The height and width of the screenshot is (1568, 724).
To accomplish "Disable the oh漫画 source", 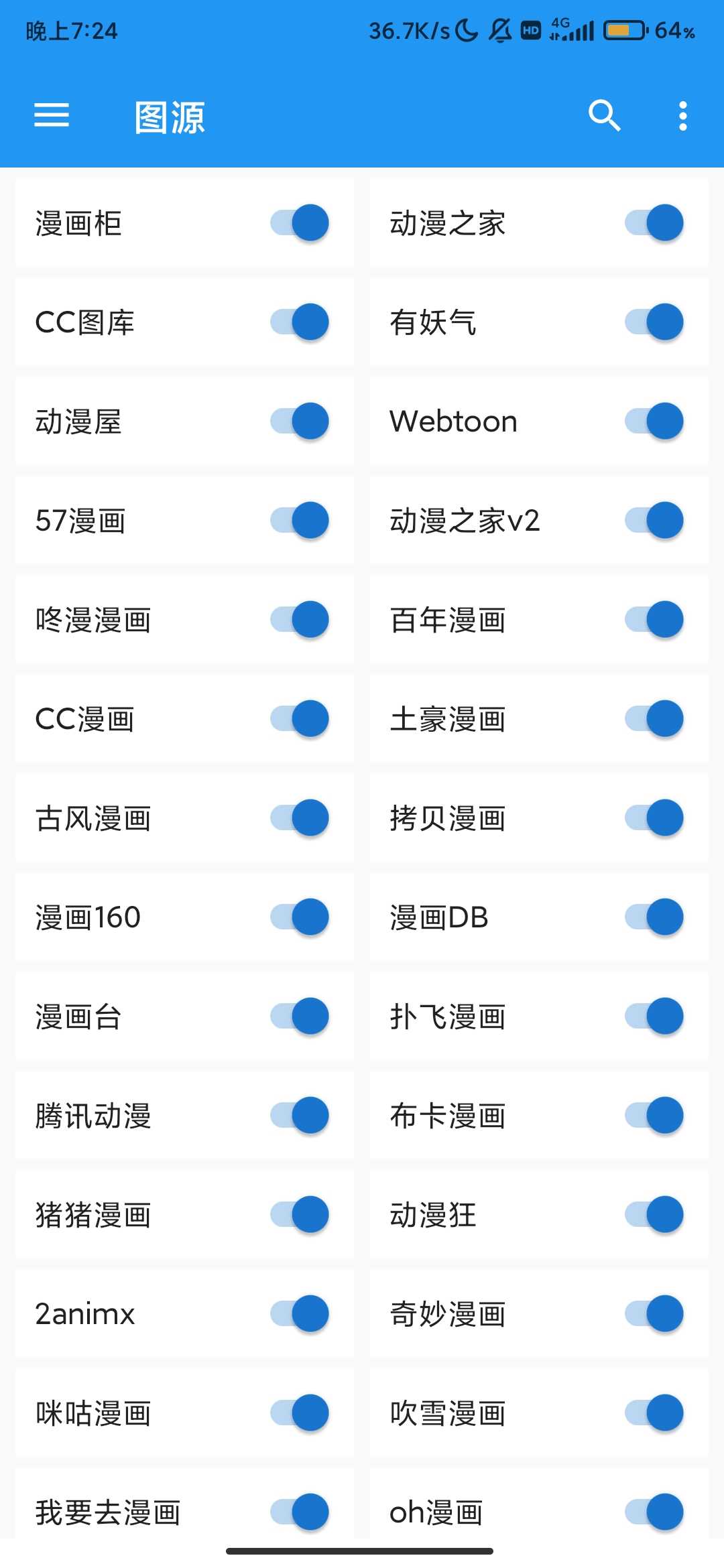I will (x=655, y=1511).
